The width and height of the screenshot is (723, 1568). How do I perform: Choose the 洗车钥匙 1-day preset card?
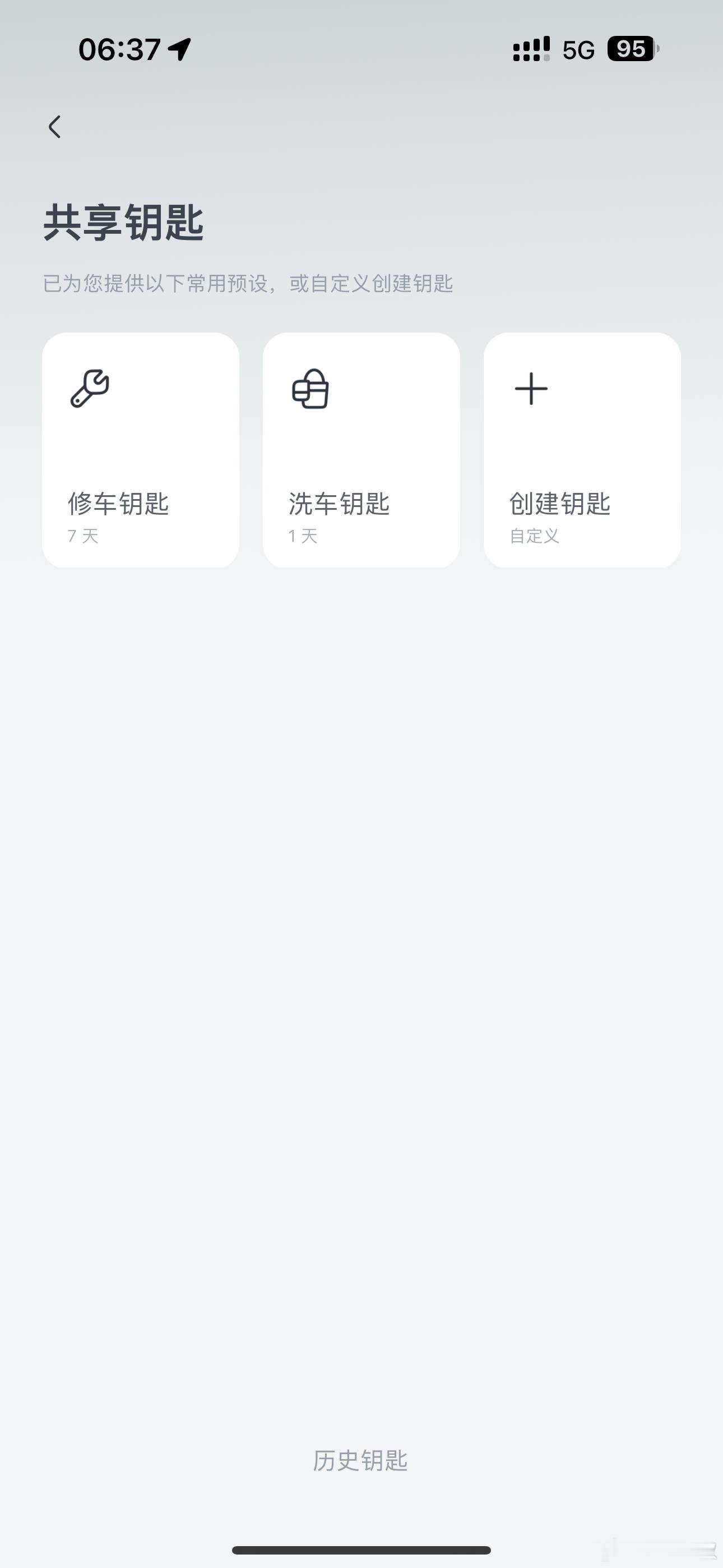tap(361, 450)
